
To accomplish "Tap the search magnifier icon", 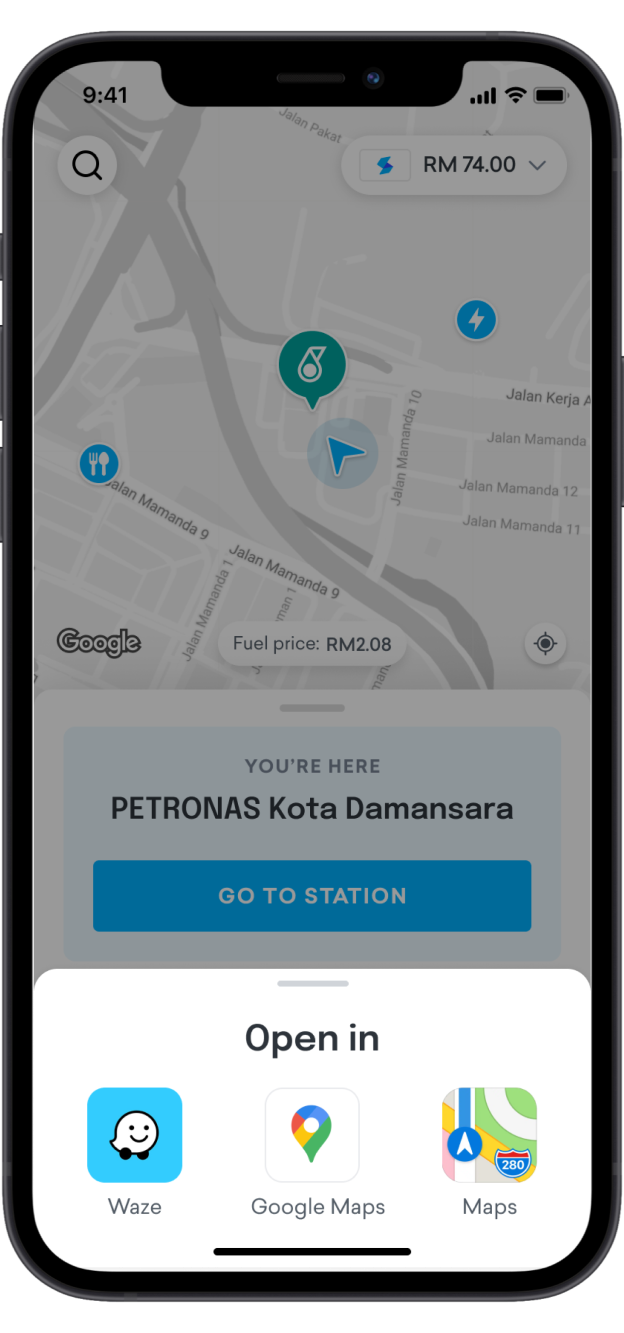I will tap(87, 165).
